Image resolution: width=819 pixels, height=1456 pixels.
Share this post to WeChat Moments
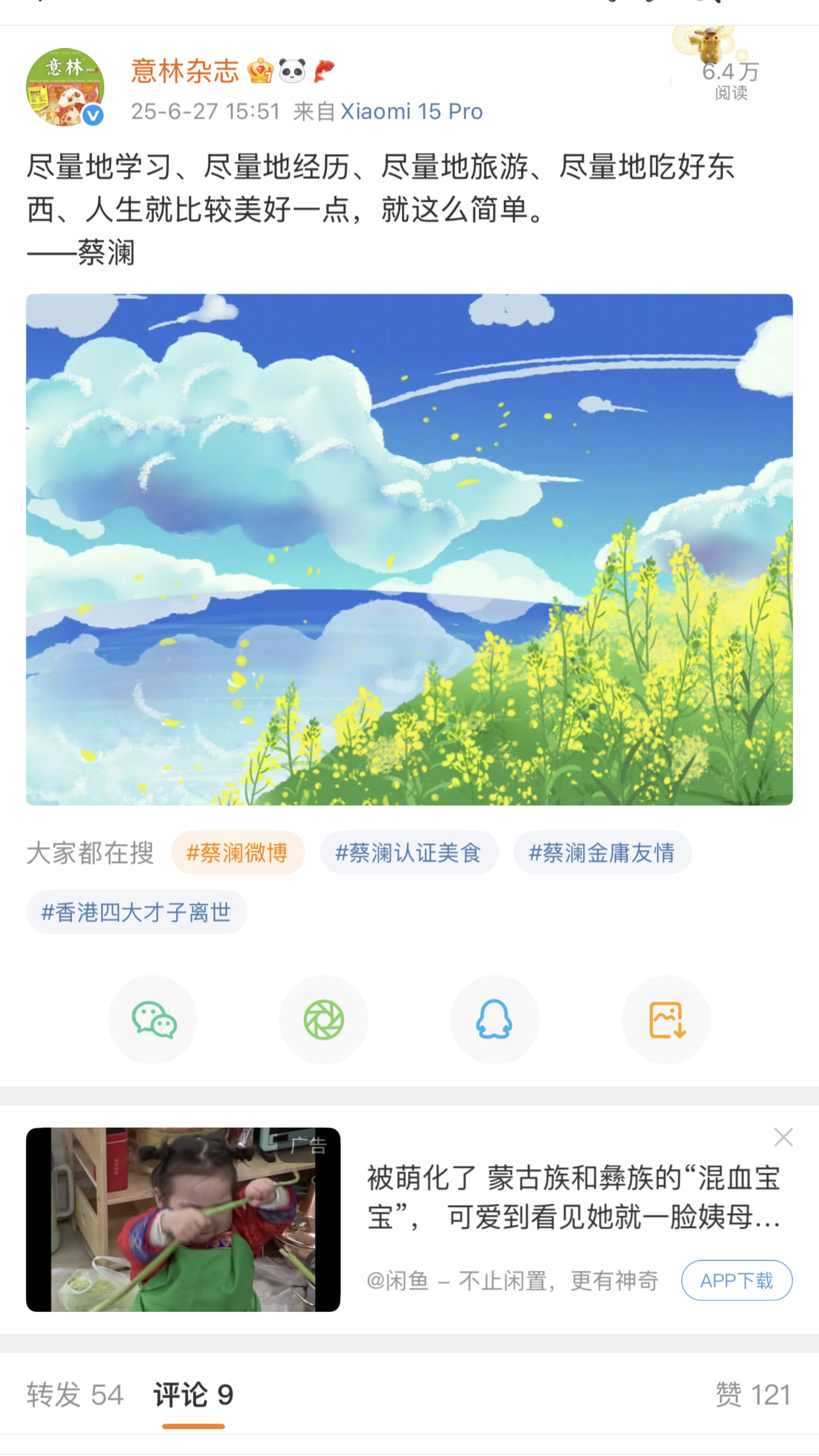(x=323, y=1020)
